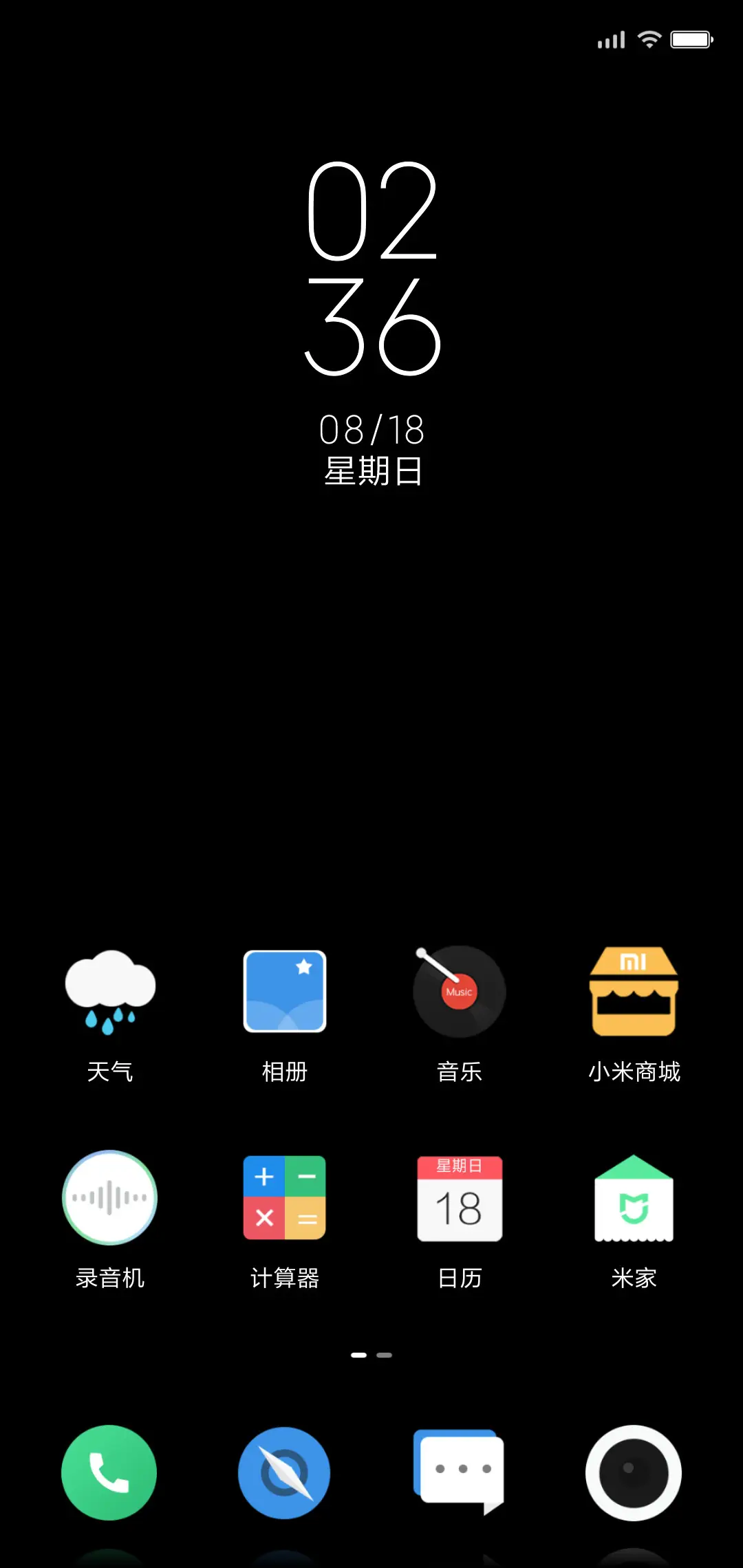
Task: Open the 录音机 sound recorder
Action: pyautogui.click(x=110, y=1199)
